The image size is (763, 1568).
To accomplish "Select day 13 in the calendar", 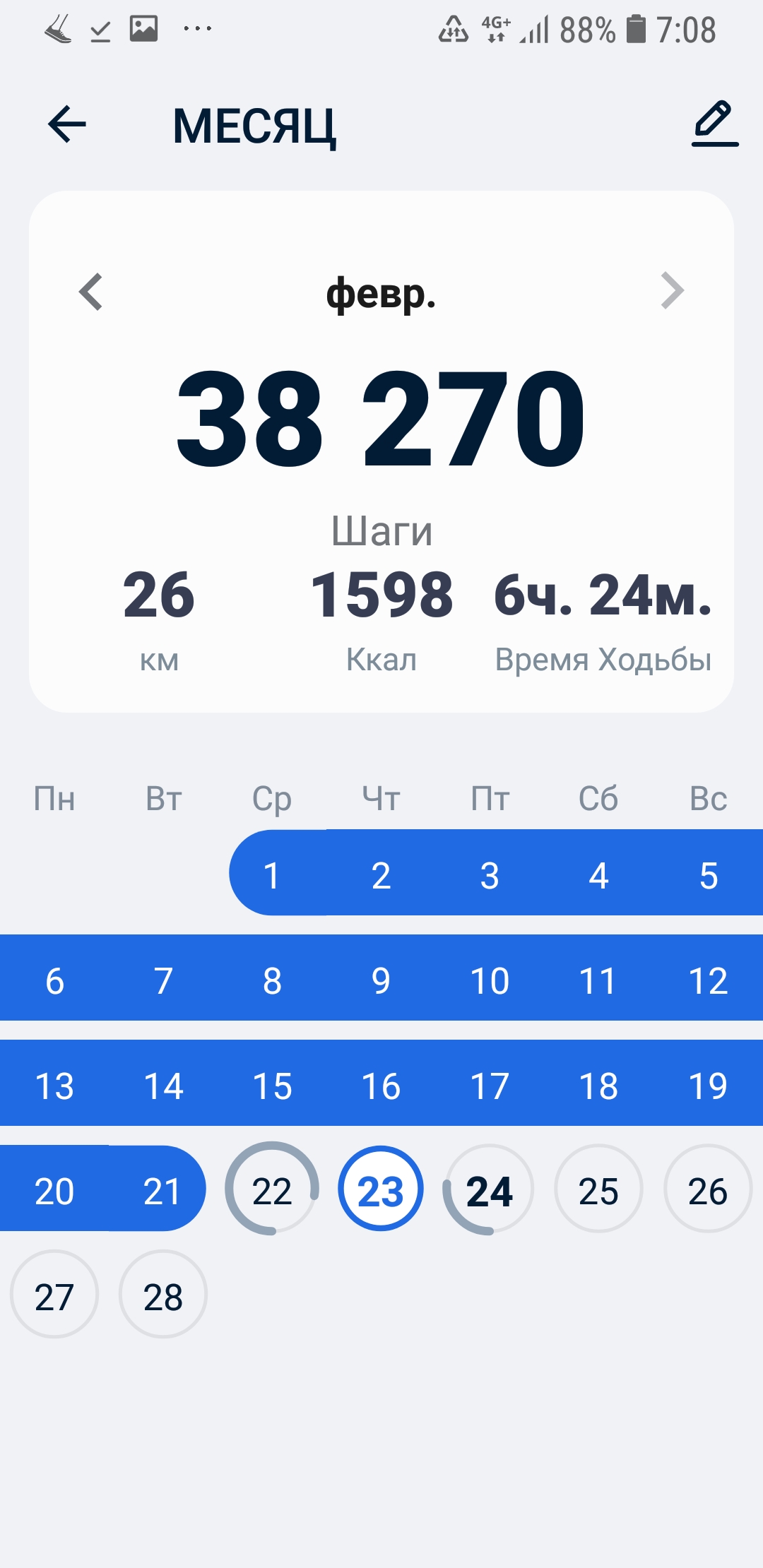I will pyautogui.click(x=54, y=1085).
